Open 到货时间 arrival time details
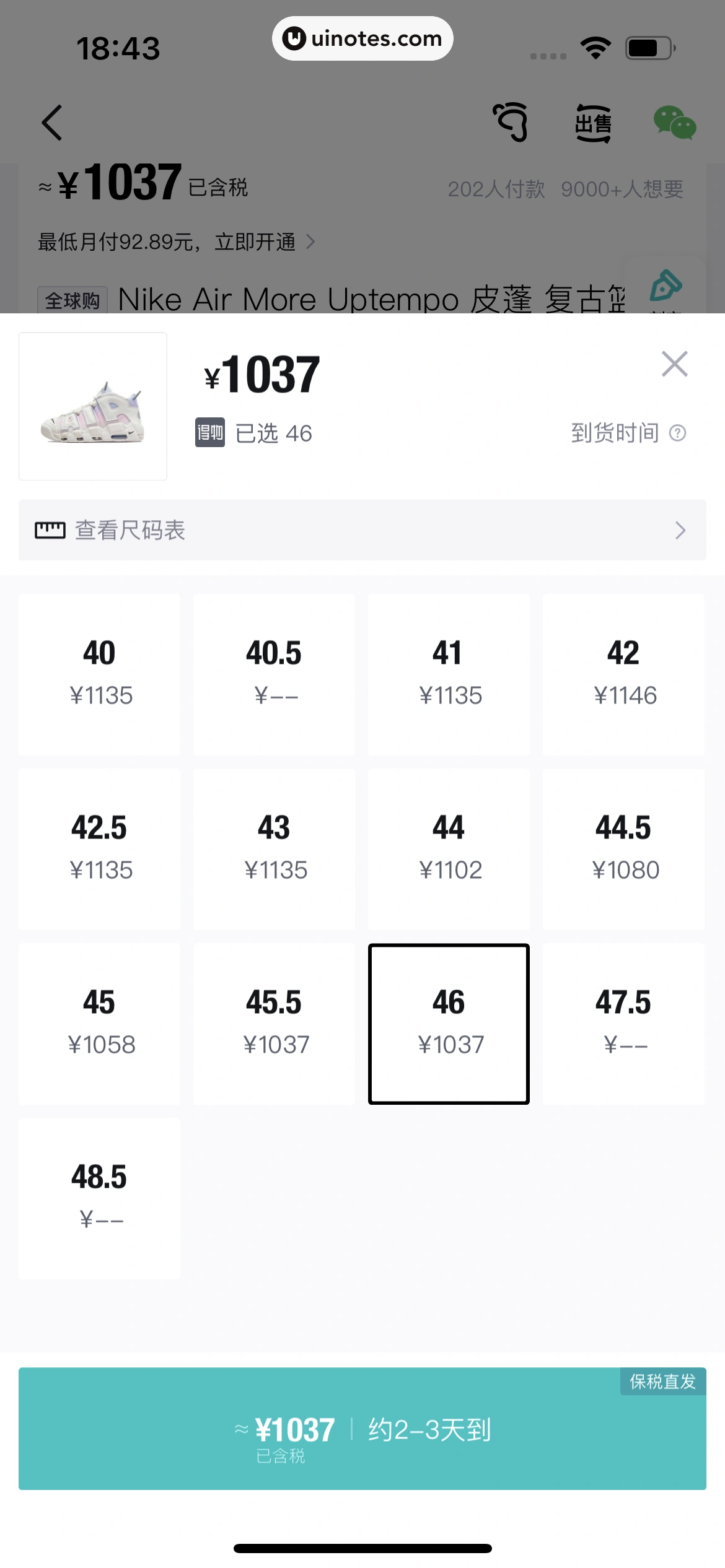The image size is (725, 1568). pos(615,433)
